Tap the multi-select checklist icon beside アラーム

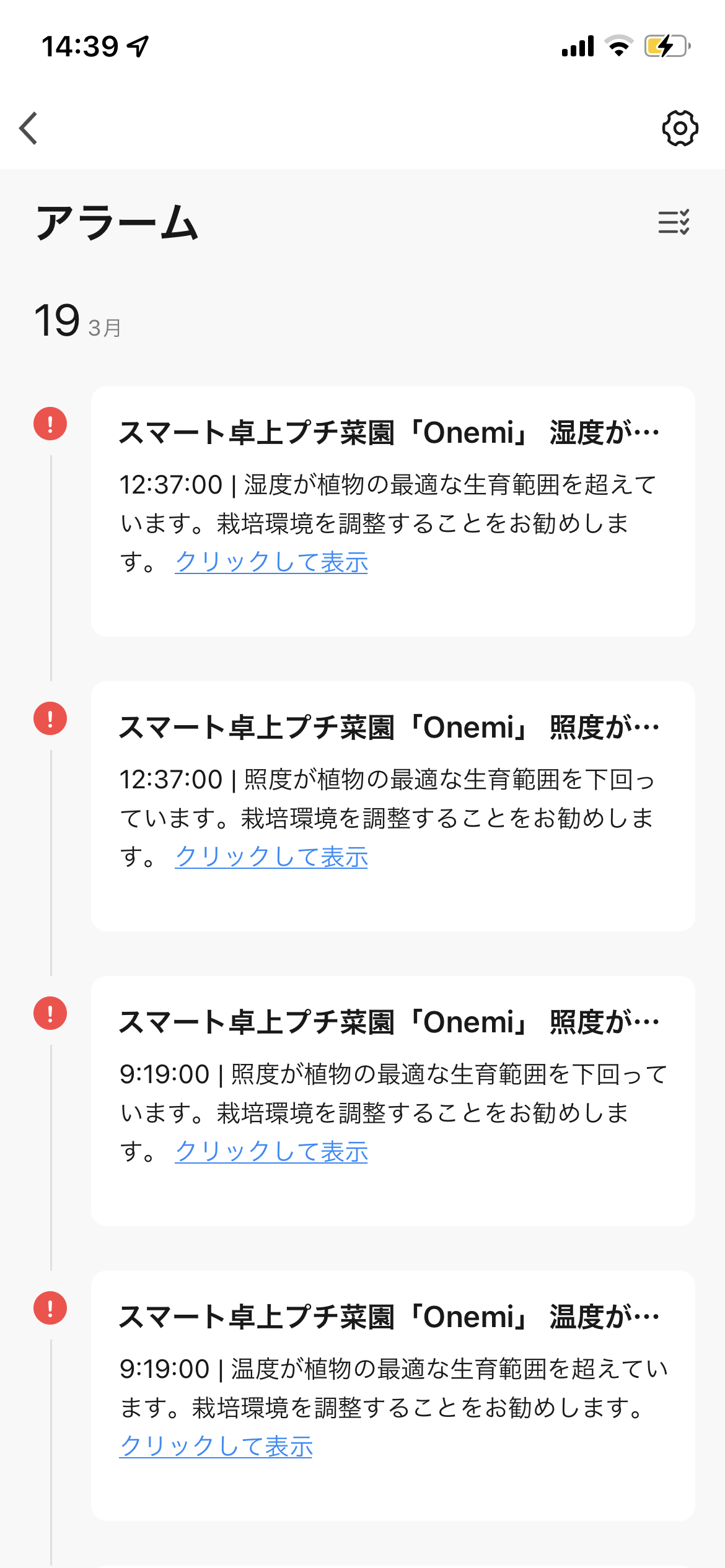[674, 222]
